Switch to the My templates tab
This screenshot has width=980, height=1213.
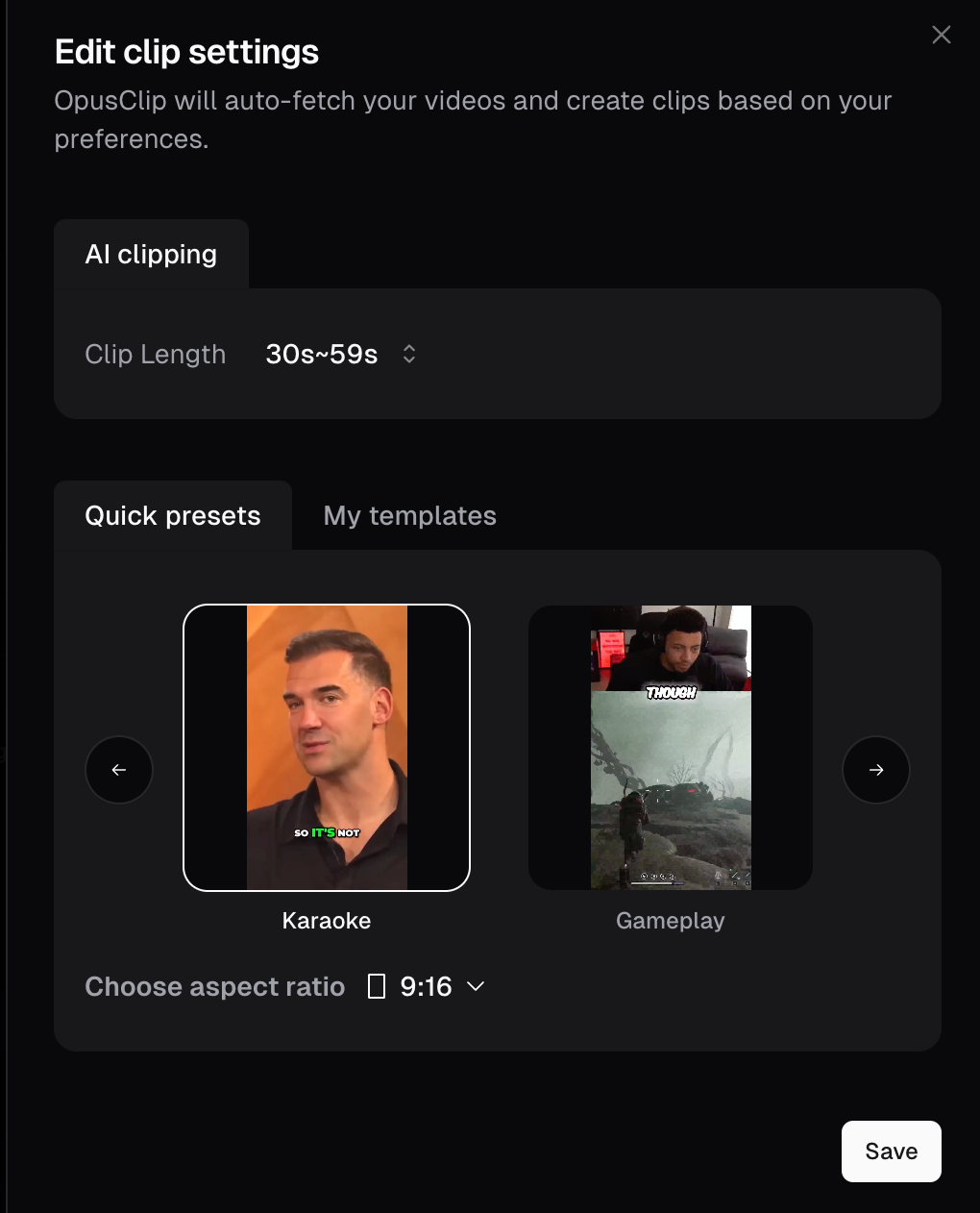point(409,516)
